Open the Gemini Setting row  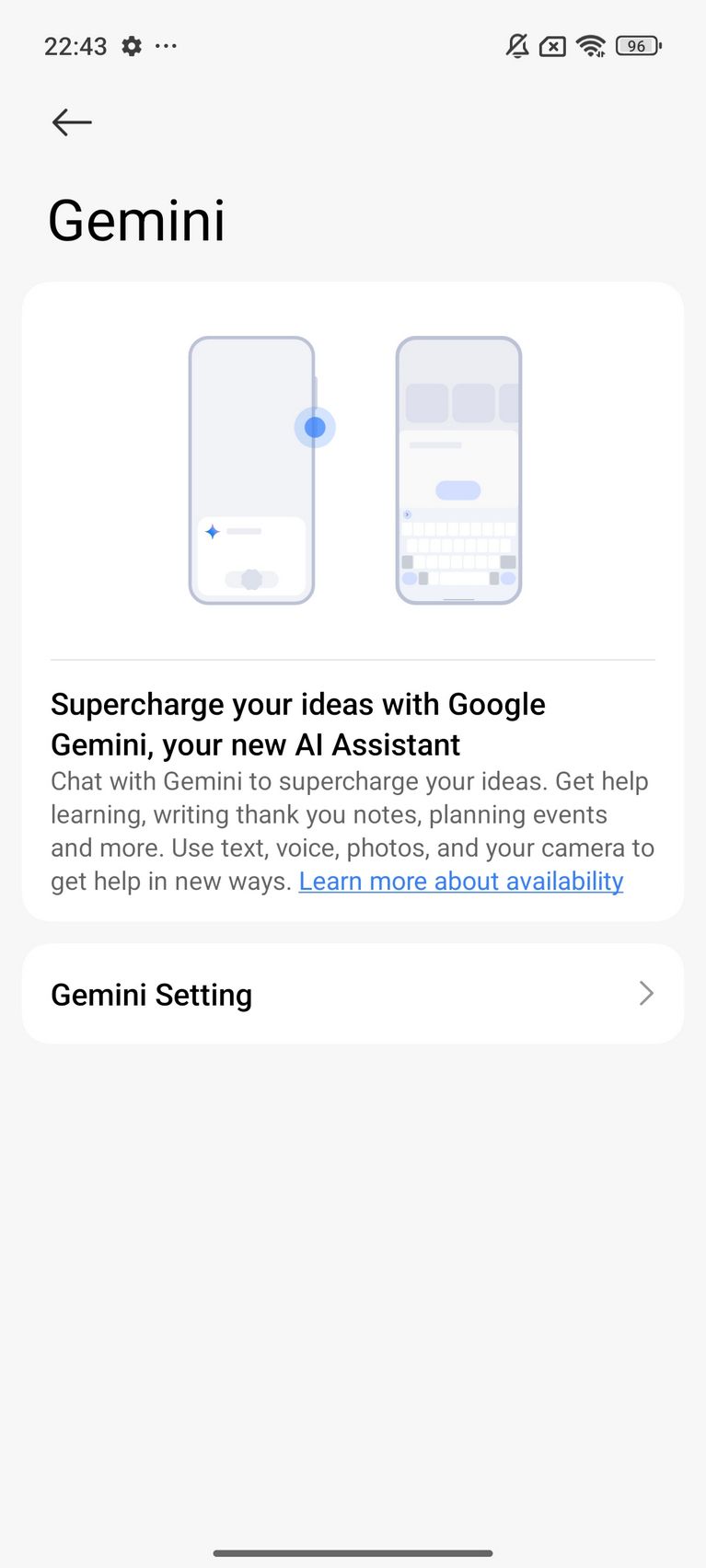[x=353, y=994]
